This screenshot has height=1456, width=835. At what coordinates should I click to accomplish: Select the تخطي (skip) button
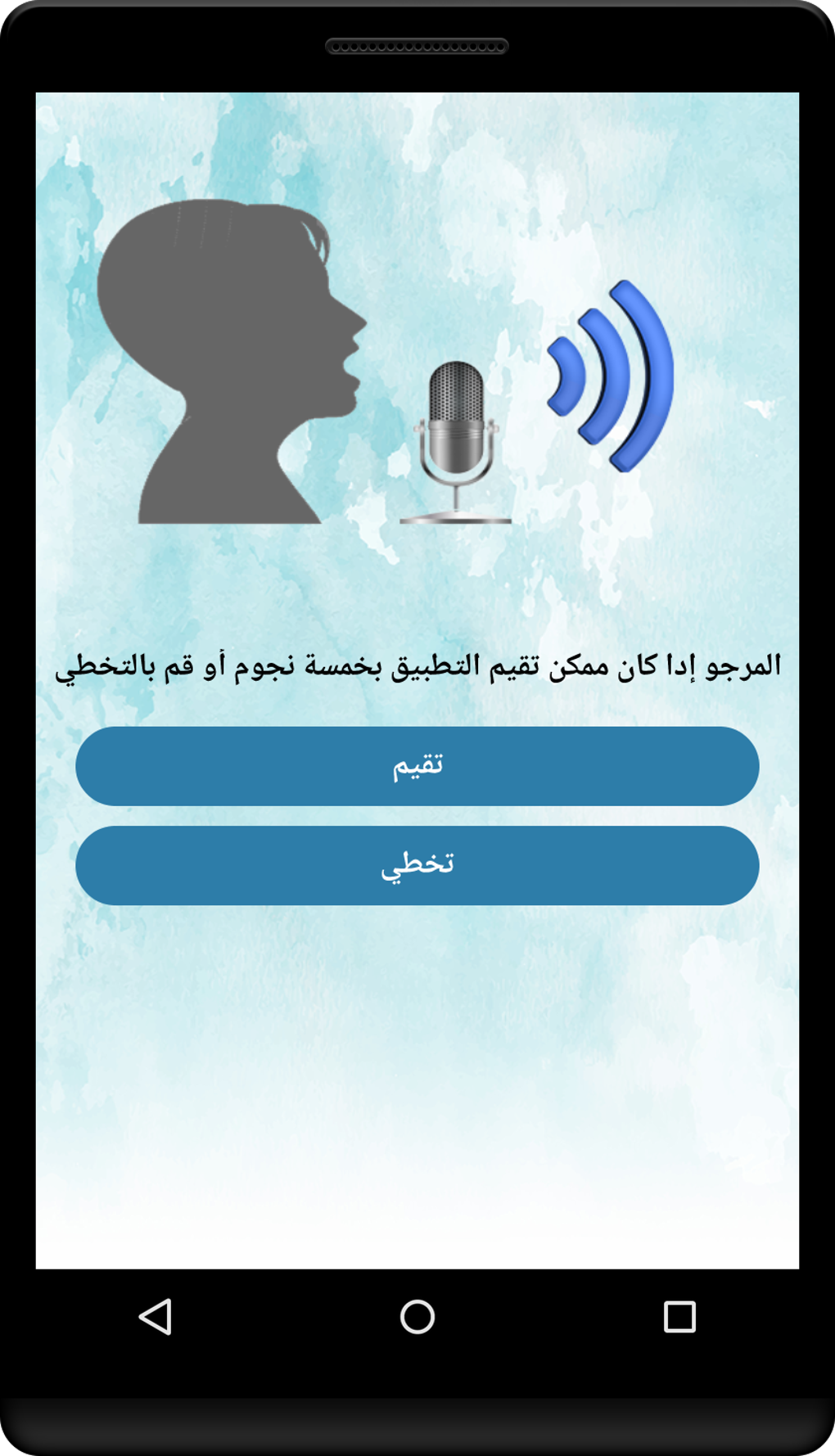tap(417, 865)
